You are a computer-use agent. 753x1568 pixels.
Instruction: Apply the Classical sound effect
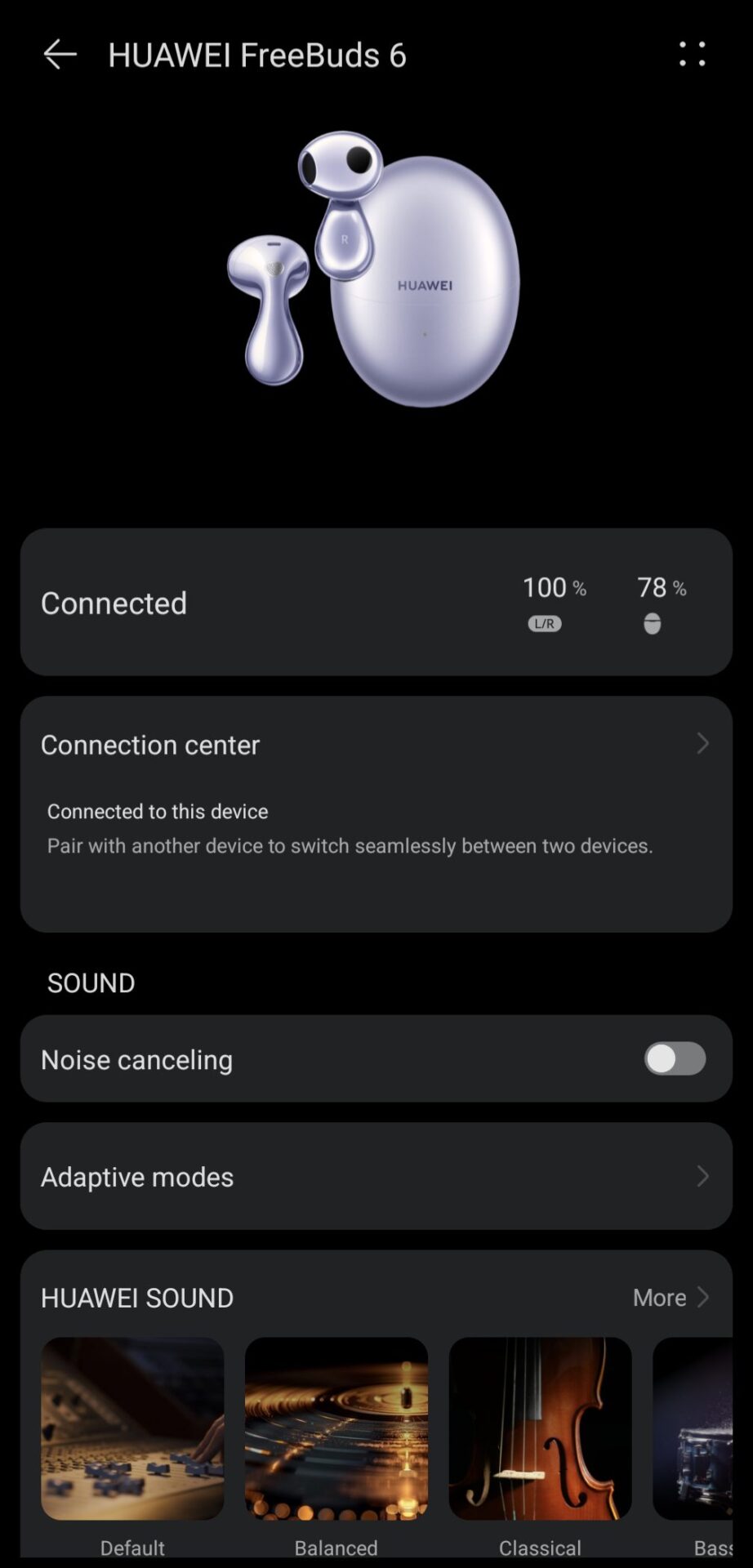click(540, 1429)
